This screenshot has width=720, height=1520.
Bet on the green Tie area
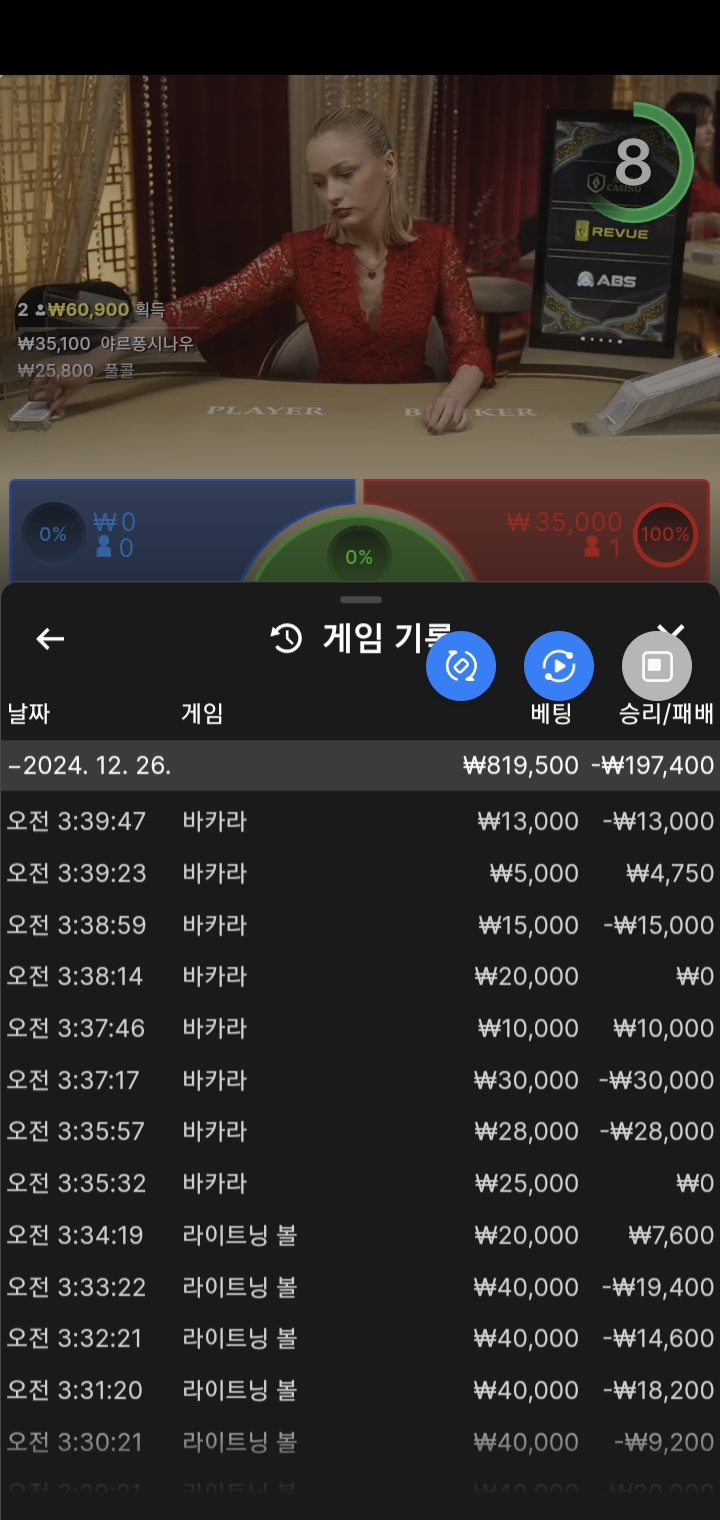click(358, 556)
